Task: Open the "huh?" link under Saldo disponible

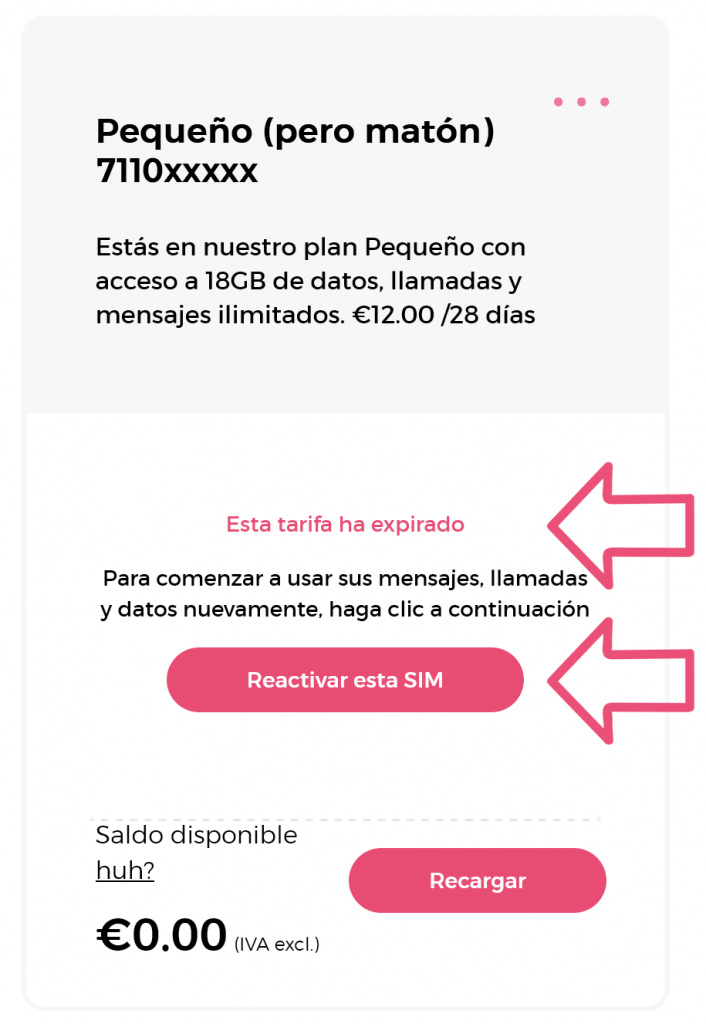Action: tap(125, 871)
